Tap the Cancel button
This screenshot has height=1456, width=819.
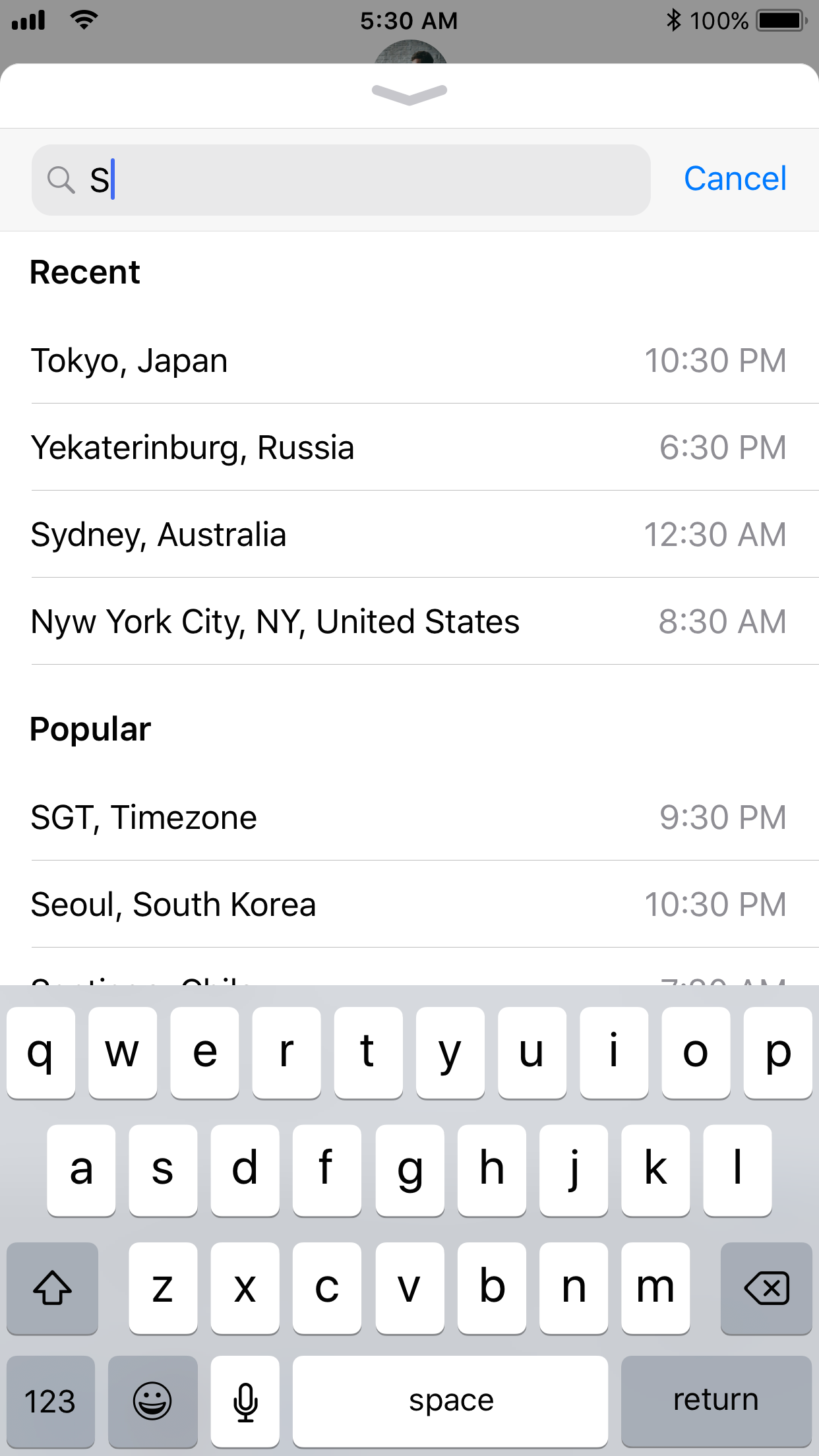[734, 179]
